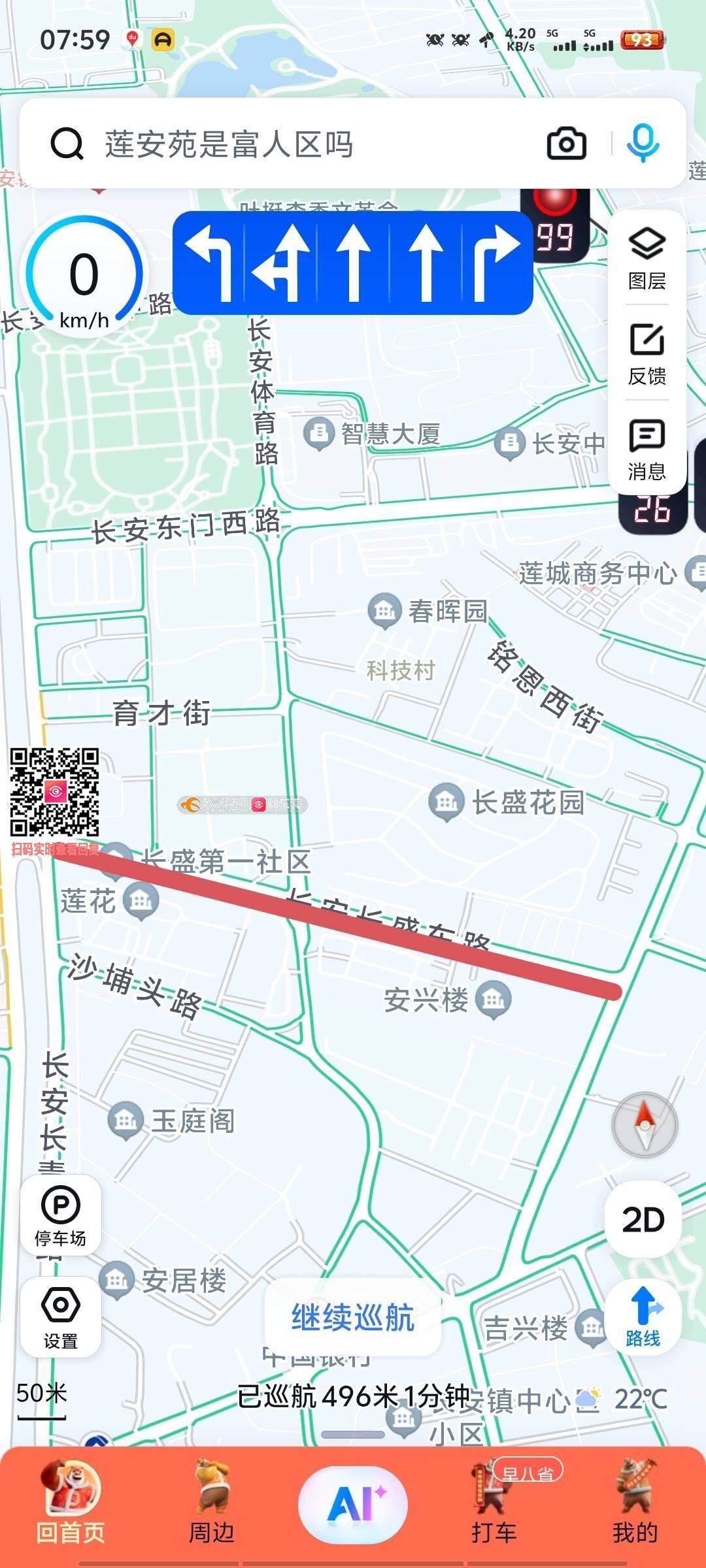Select the 长盛花园 place marker
Viewport: 706px width, 1568px height.
(x=447, y=801)
